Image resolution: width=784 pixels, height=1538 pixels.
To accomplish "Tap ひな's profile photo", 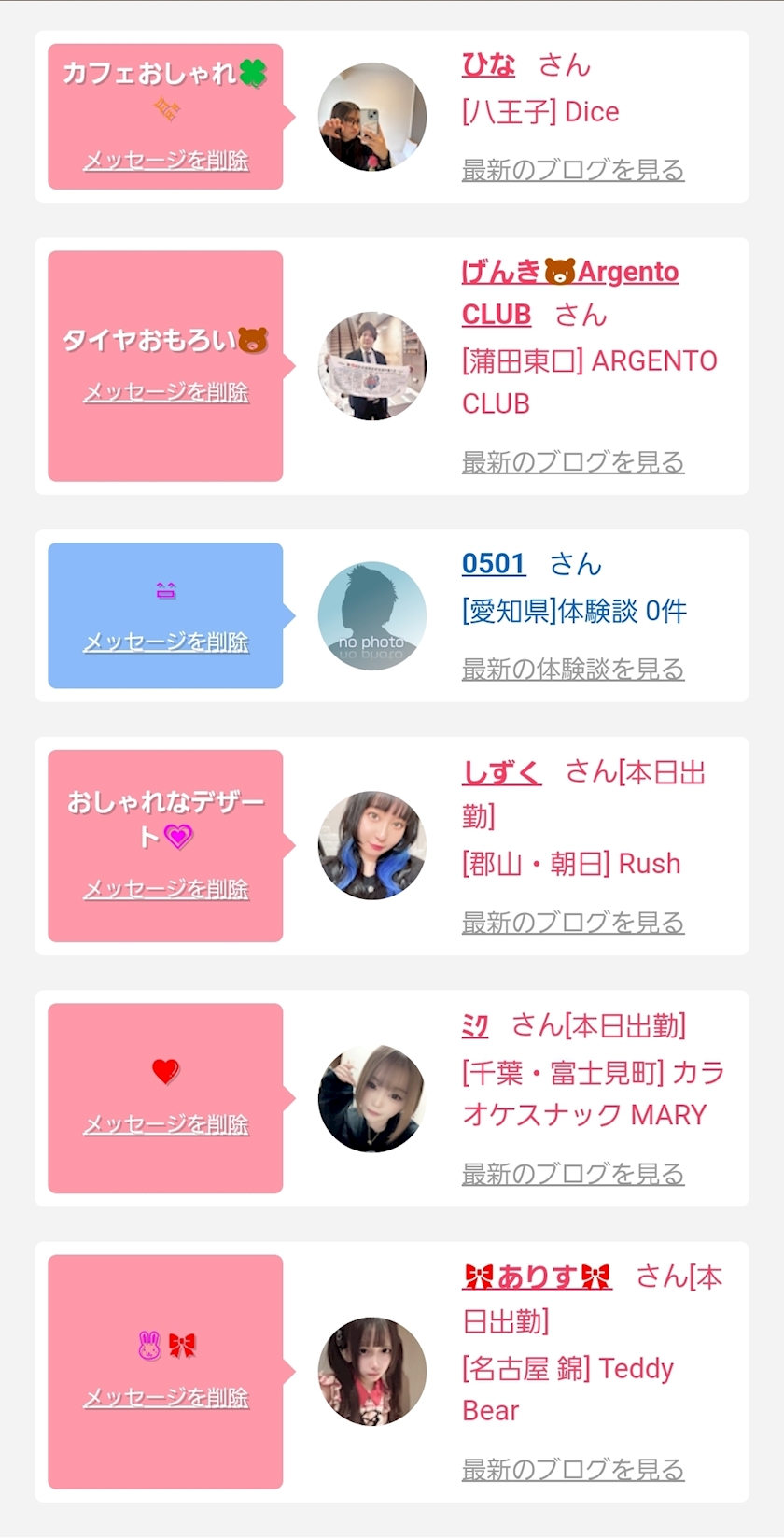I will coord(372,117).
